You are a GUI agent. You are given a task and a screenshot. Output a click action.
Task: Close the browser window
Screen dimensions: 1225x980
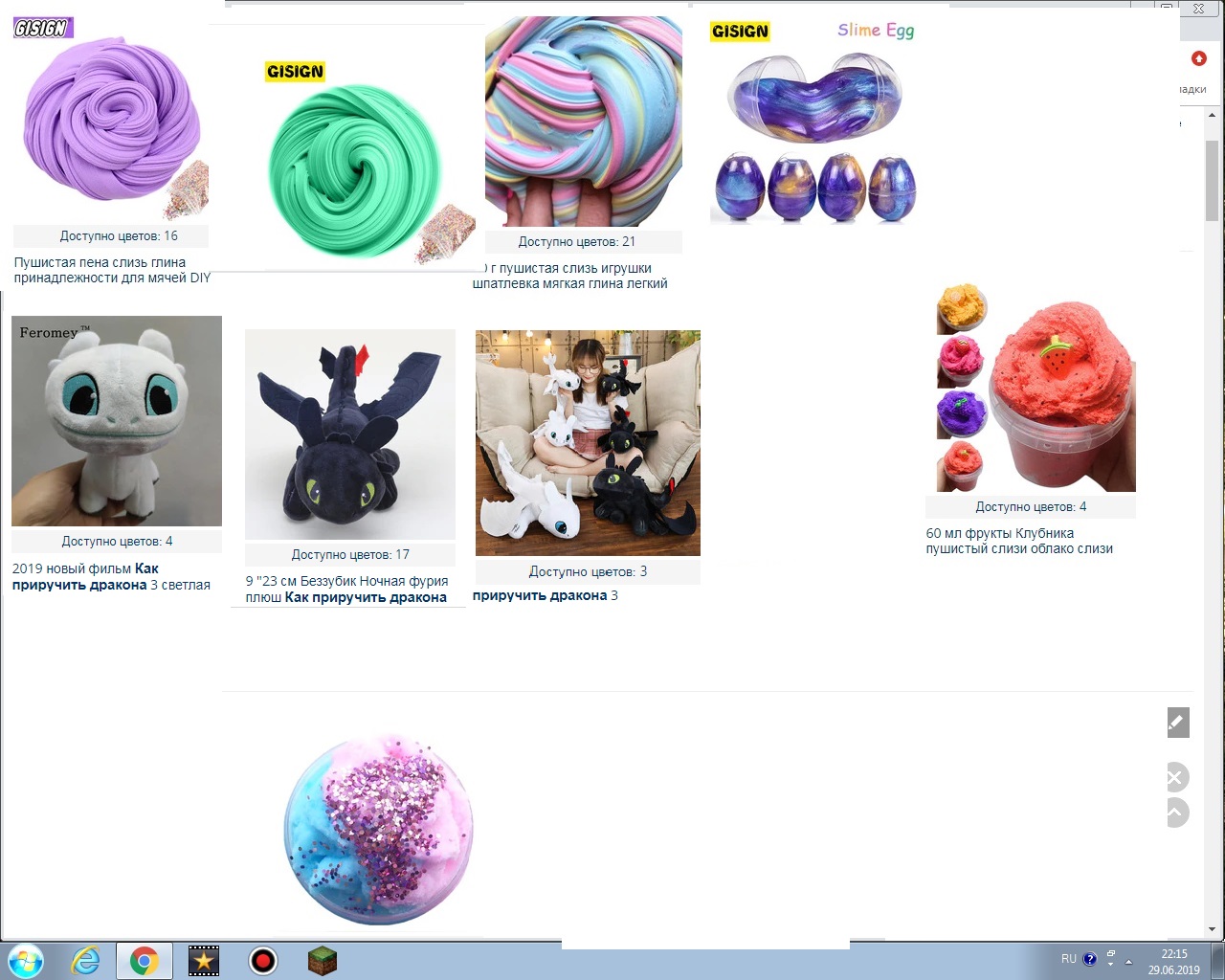click(x=1197, y=8)
